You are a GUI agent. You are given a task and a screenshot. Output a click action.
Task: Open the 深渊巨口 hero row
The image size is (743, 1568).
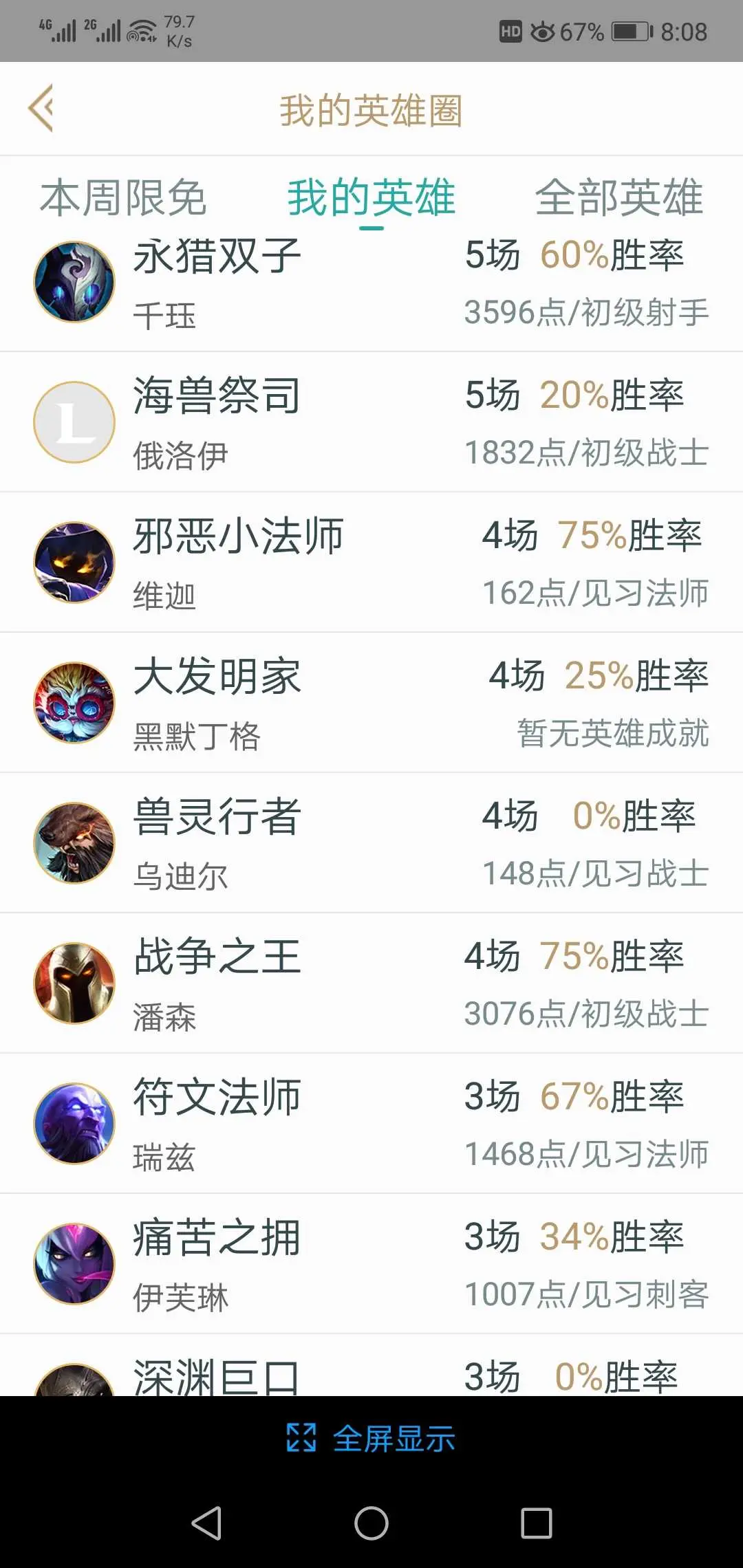pyautogui.click(x=371, y=1374)
